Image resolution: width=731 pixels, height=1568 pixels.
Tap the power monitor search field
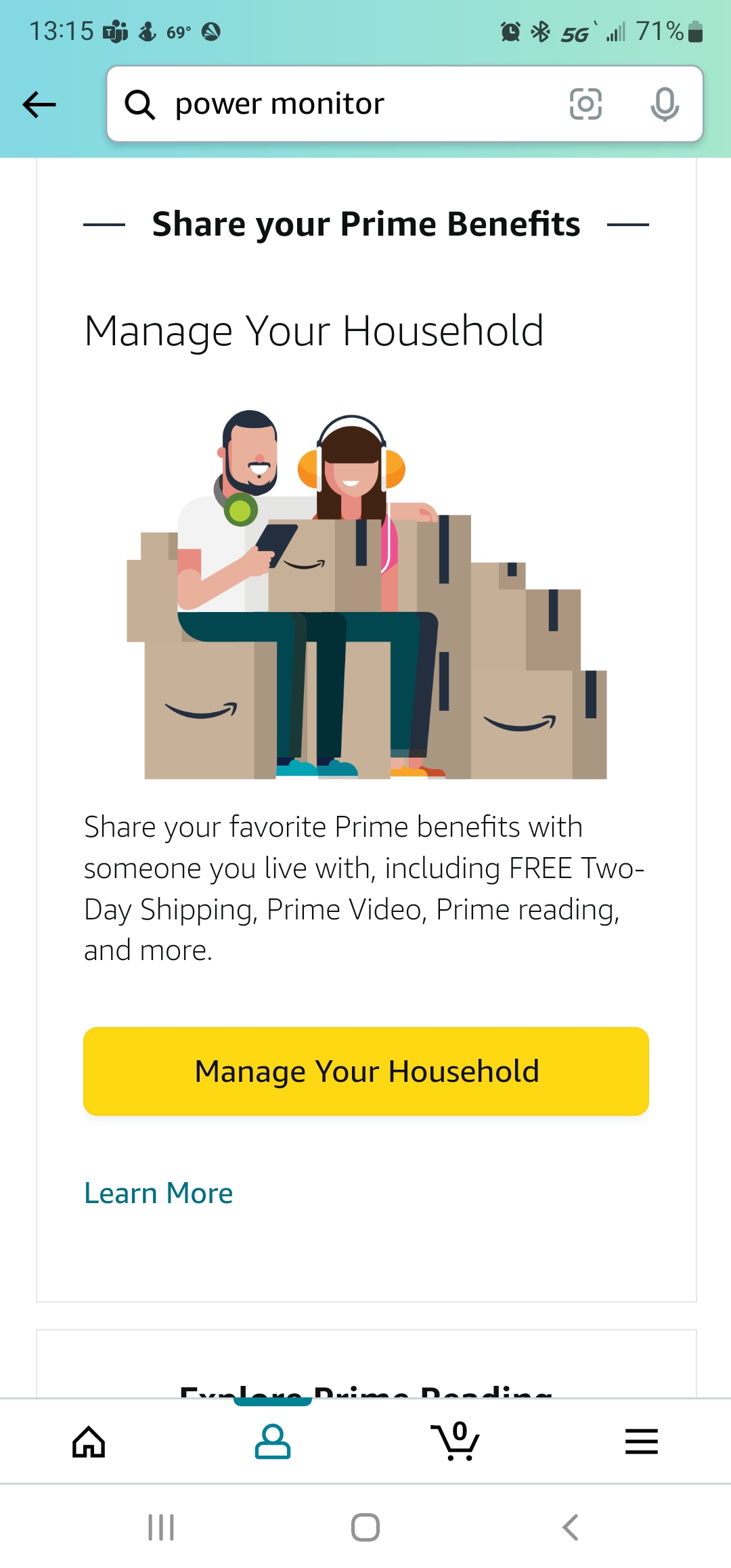352,104
